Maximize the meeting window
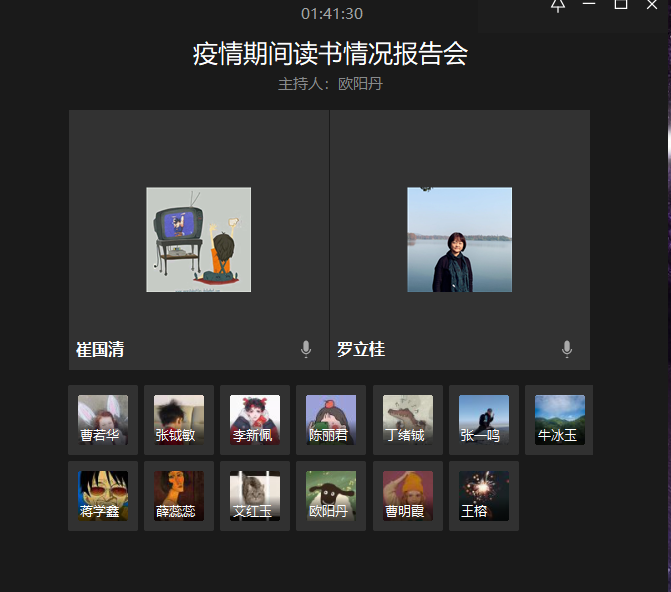 click(621, 5)
